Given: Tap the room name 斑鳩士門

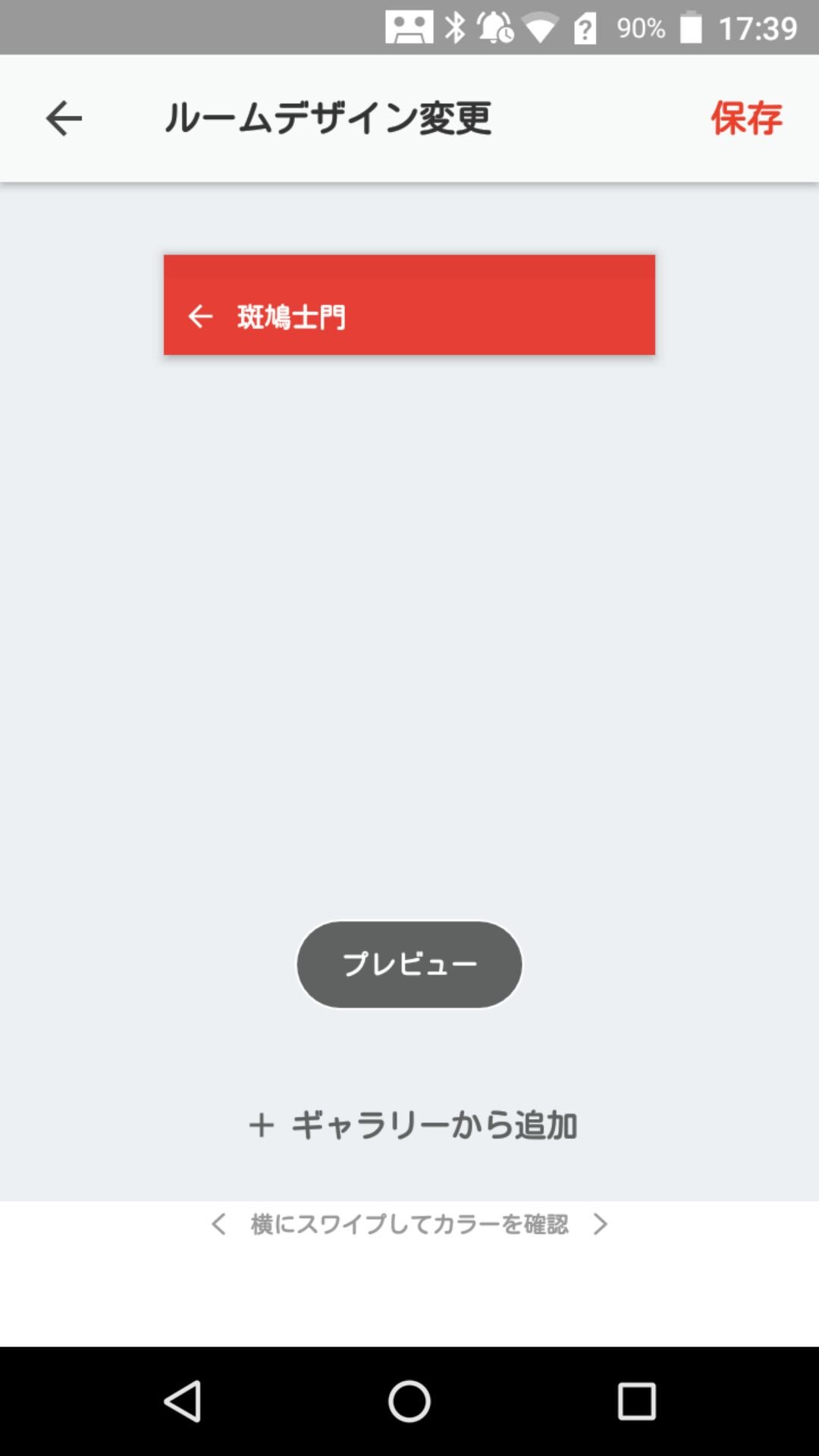Looking at the screenshot, I should point(292,316).
